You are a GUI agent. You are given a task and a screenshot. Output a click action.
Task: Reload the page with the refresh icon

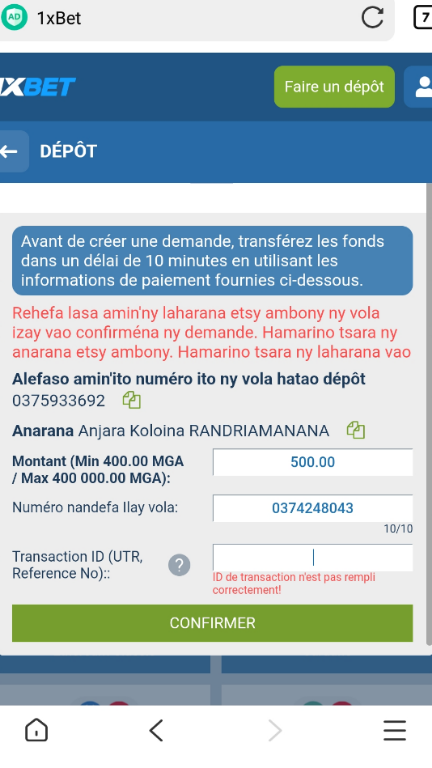pos(372,18)
